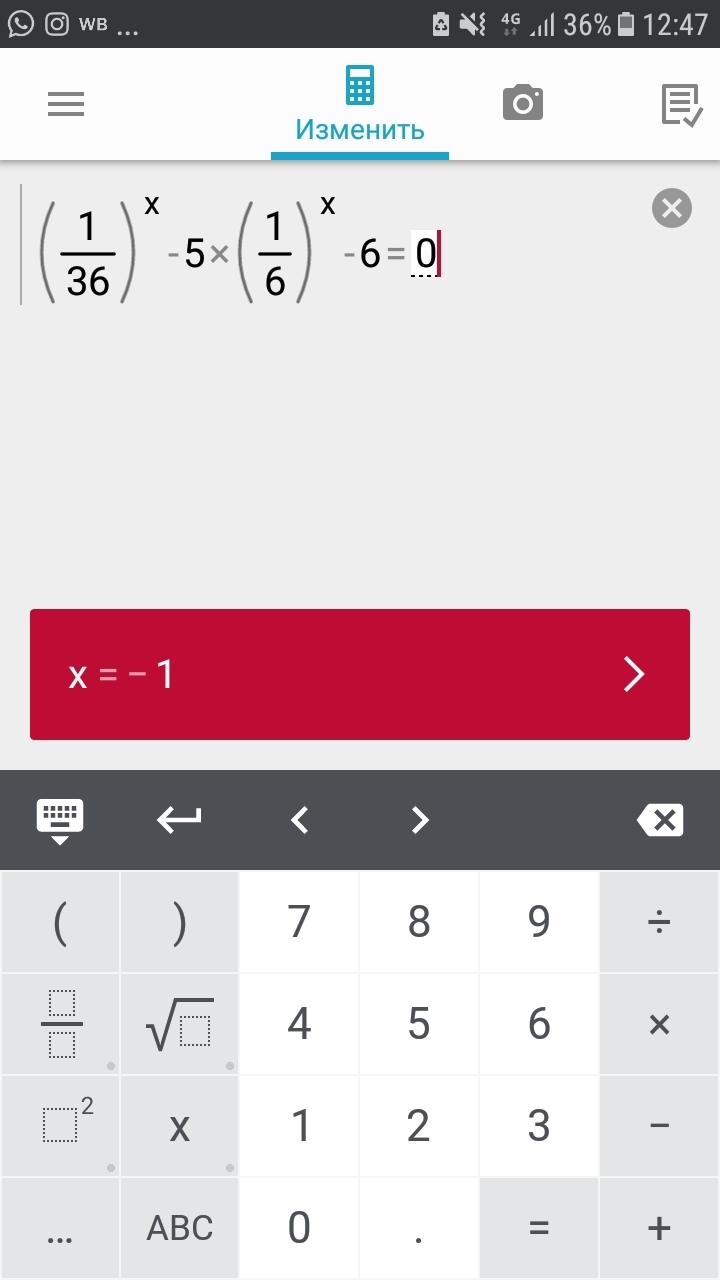Screen dimensions: 720x1280
Task: Insert the squared exponent template
Action: [x=60, y=1126]
